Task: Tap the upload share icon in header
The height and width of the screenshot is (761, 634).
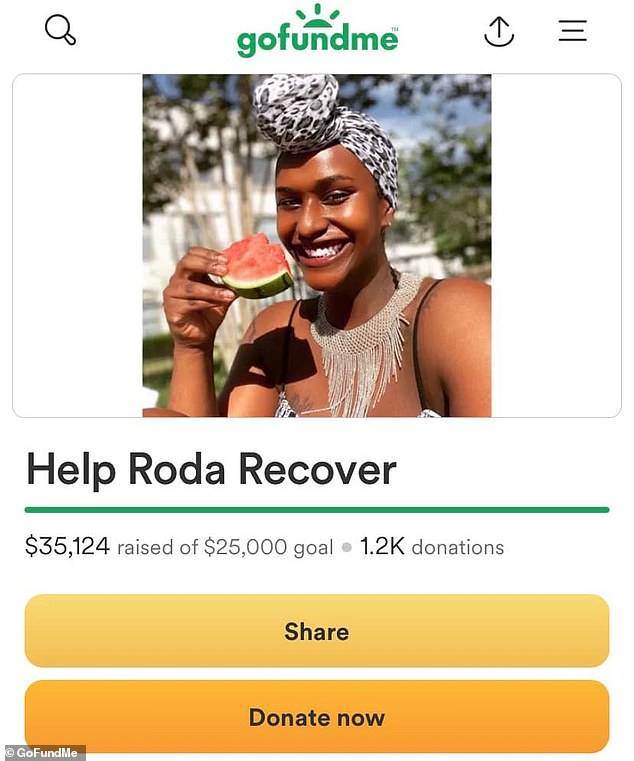Action: click(498, 32)
